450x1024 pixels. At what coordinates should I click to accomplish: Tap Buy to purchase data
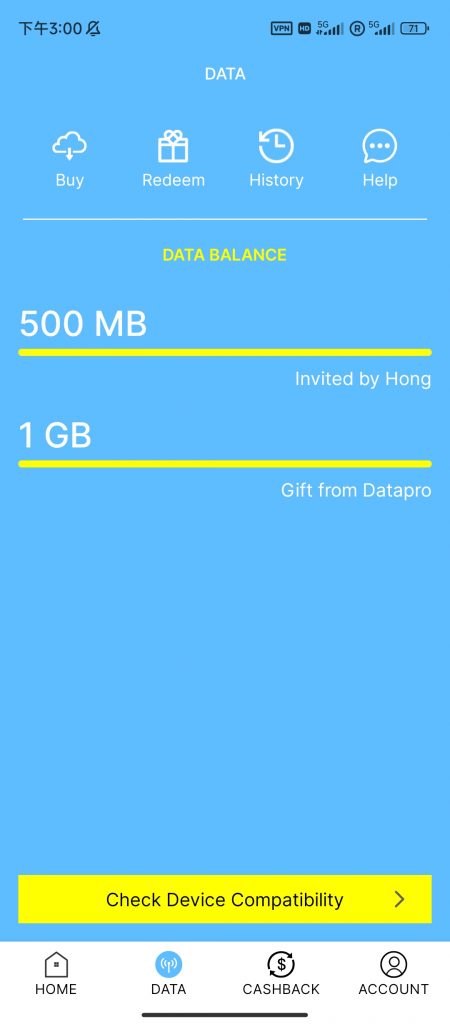[x=69, y=159]
